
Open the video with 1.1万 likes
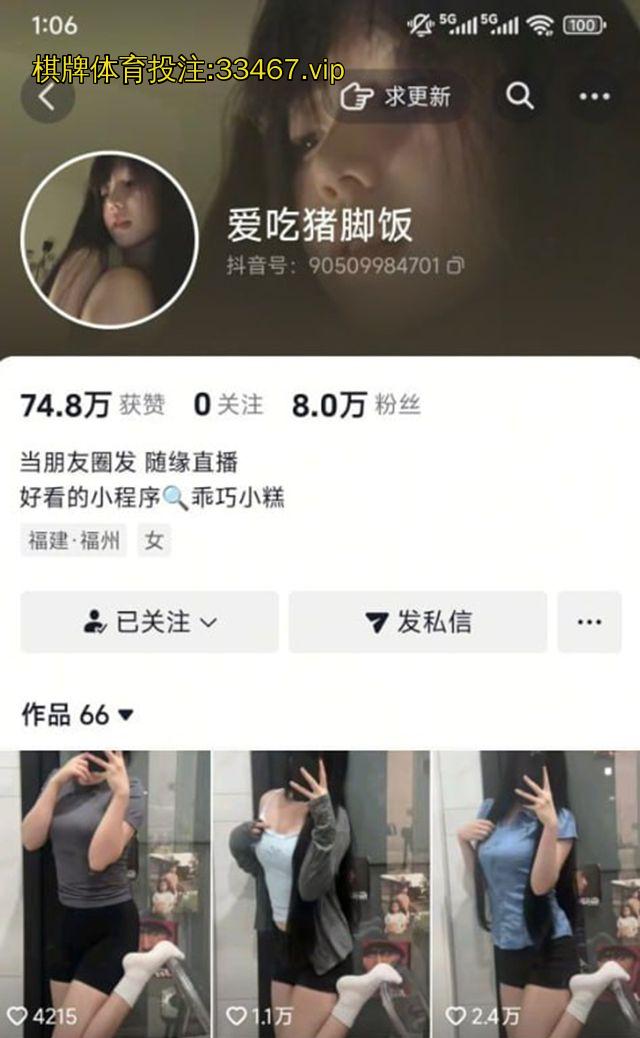321,890
